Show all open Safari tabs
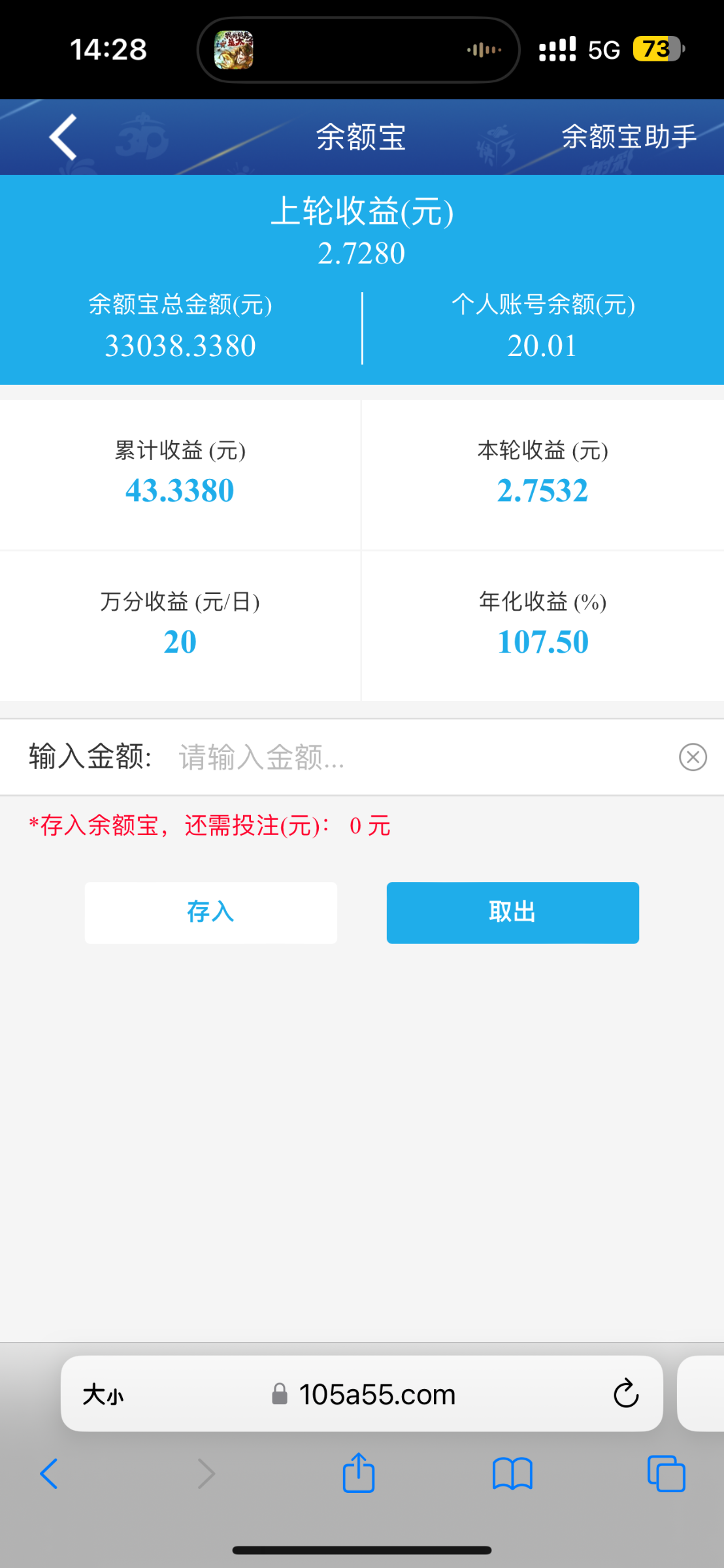The image size is (724, 1568). (x=666, y=1474)
